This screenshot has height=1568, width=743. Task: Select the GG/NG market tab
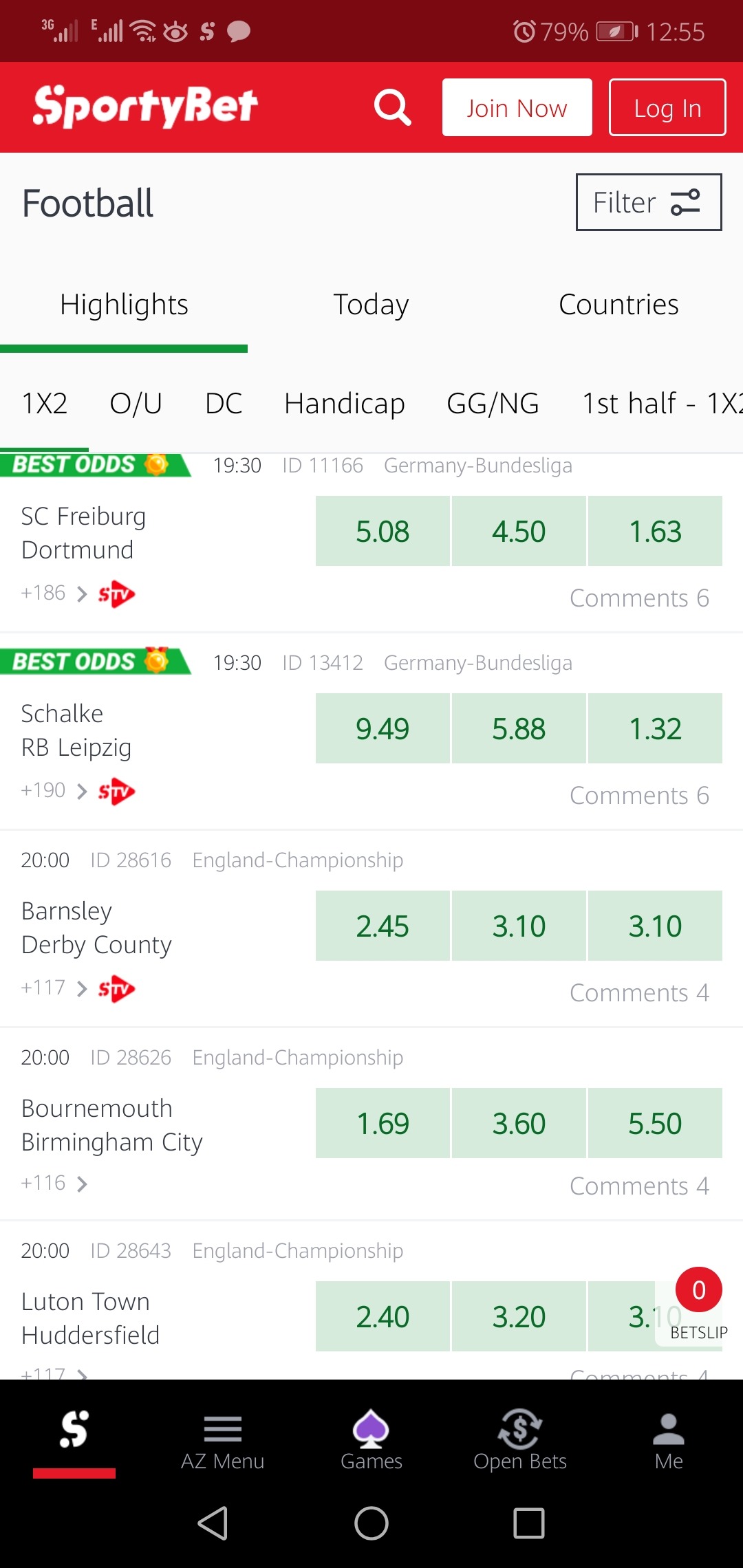pos(493,404)
